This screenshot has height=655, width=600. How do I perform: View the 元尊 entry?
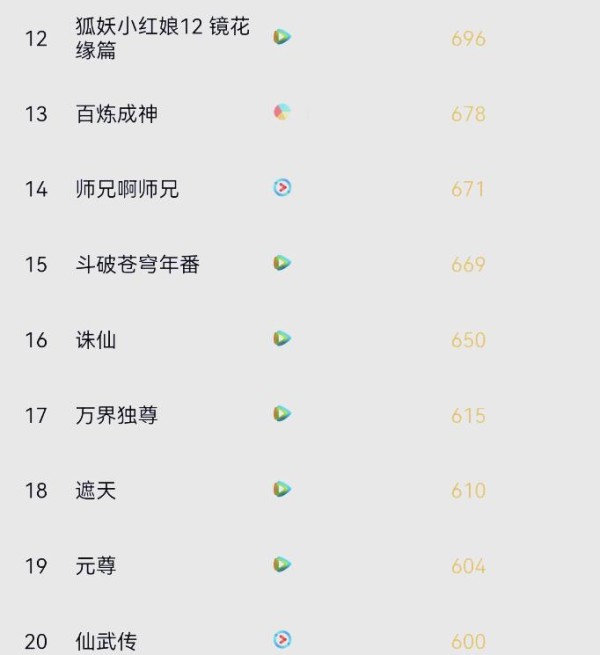tap(96, 566)
